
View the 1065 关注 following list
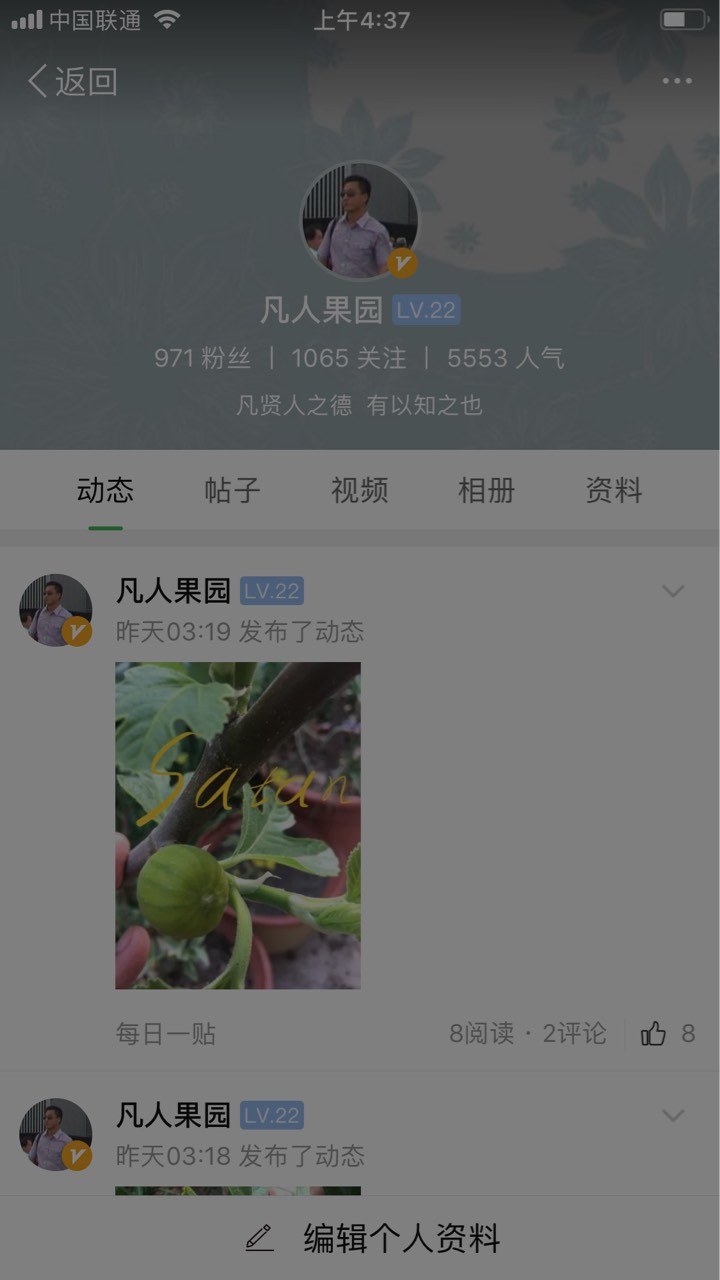click(349, 358)
